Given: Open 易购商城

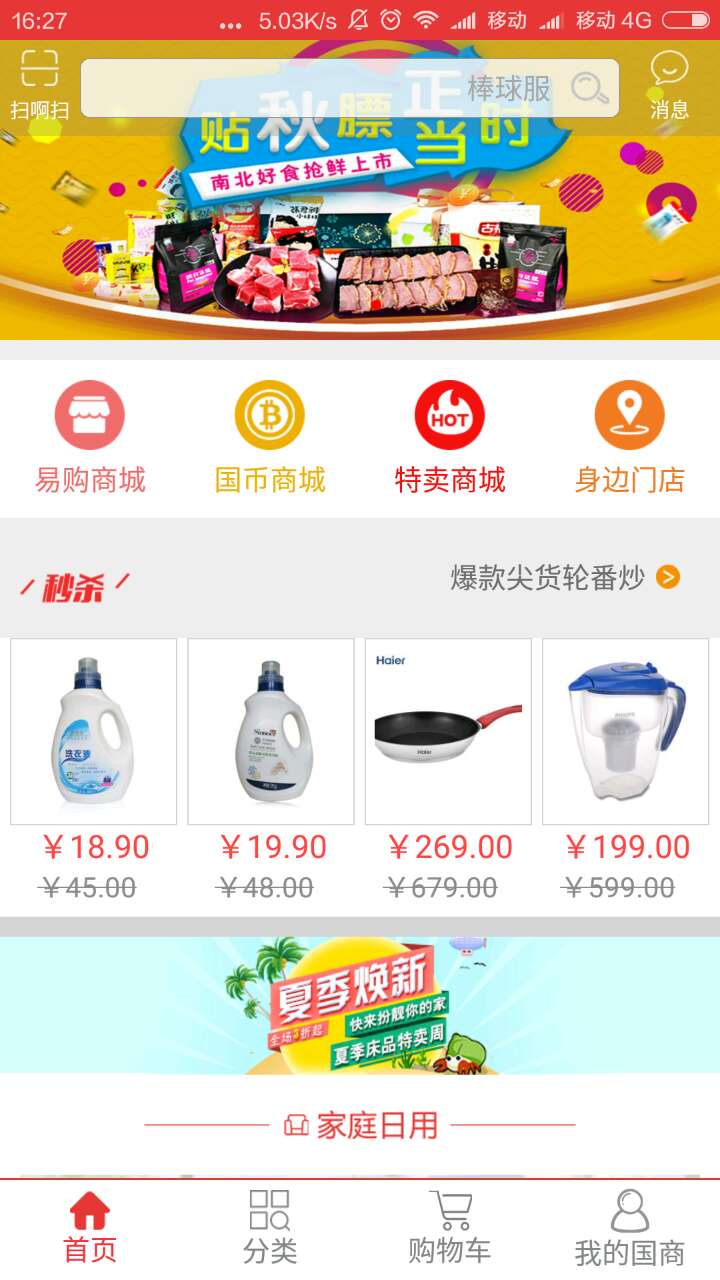Looking at the screenshot, I should [90, 437].
